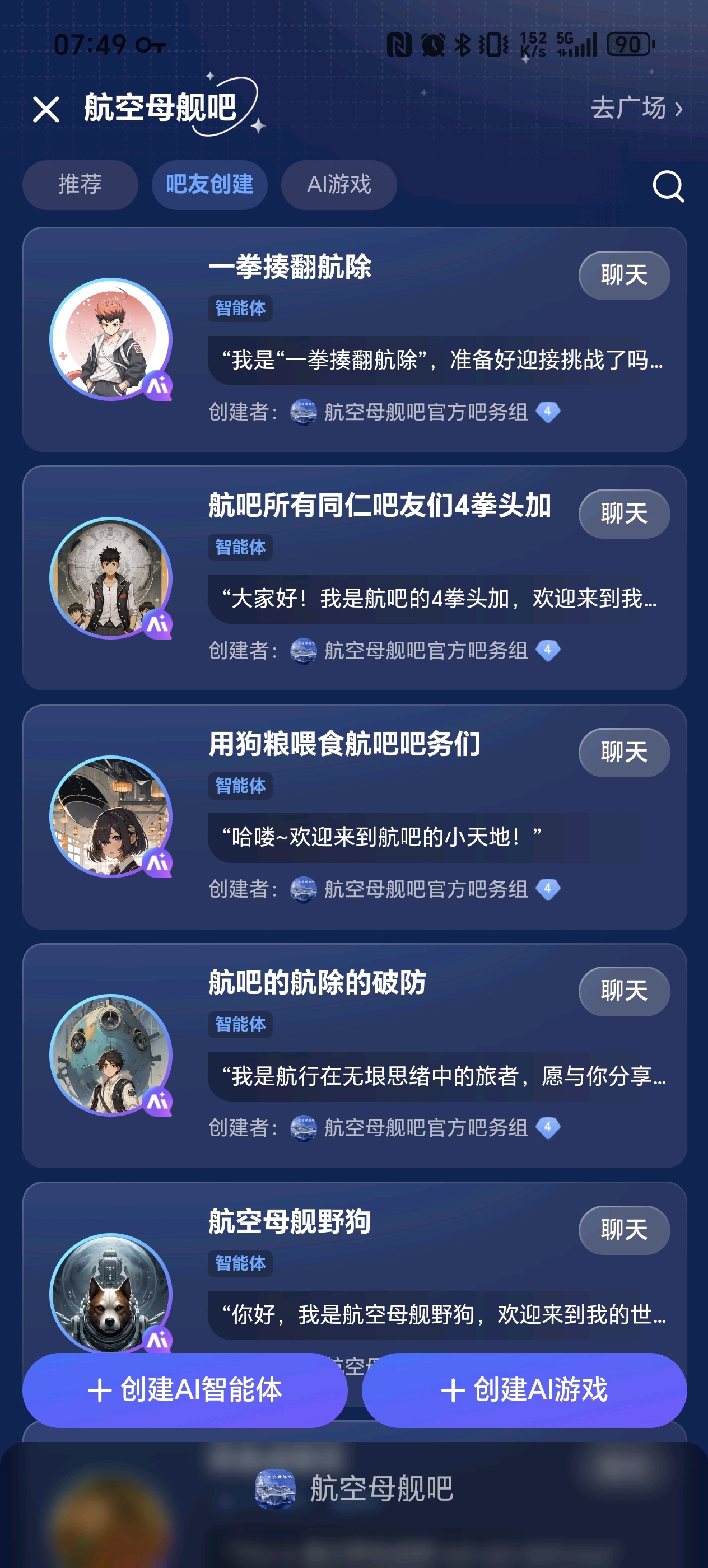Switch to the 推荐 tab

pyautogui.click(x=80, y=184)
